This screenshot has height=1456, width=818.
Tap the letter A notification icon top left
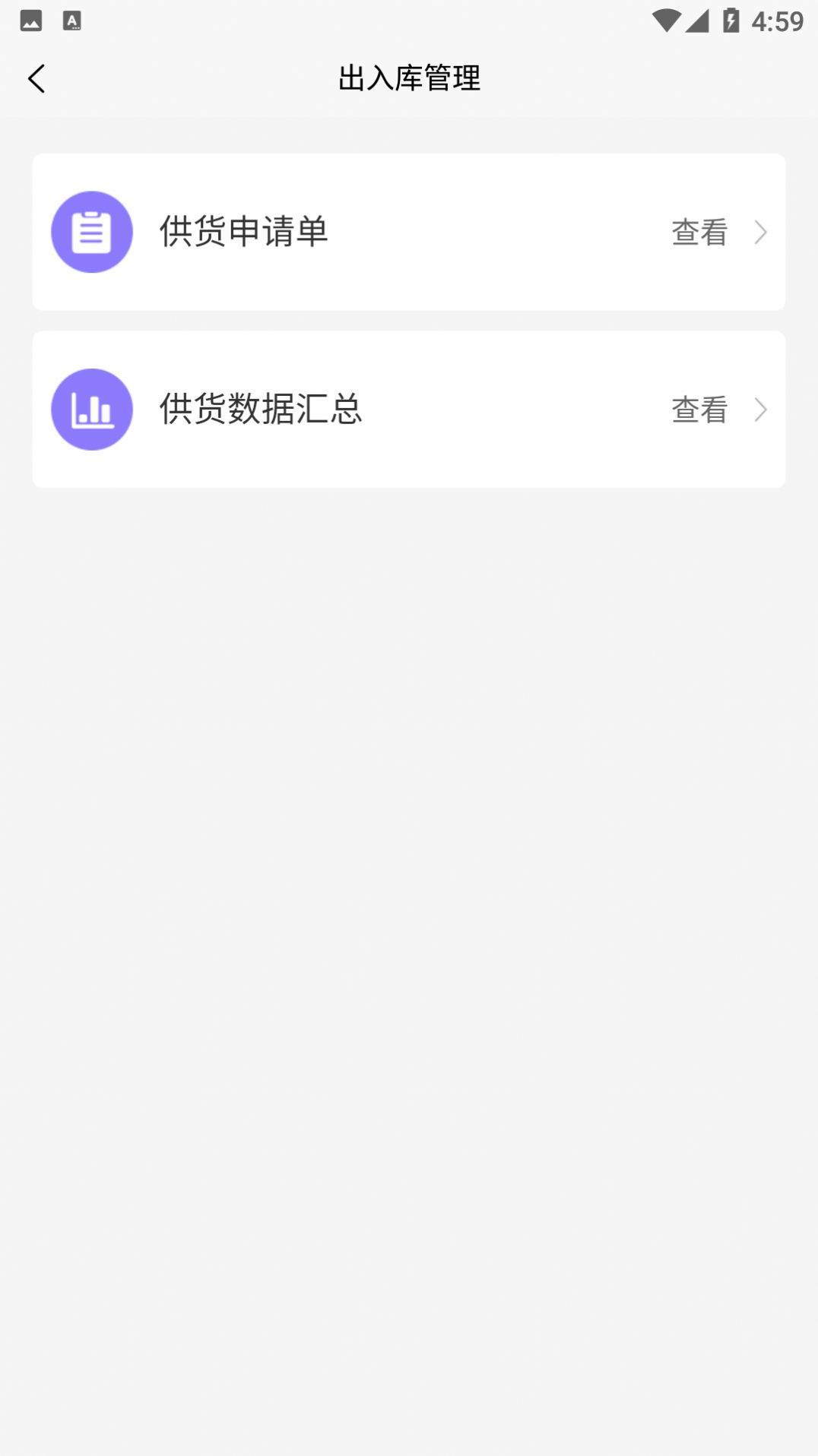pyautogui.click(x=72, y=22)
